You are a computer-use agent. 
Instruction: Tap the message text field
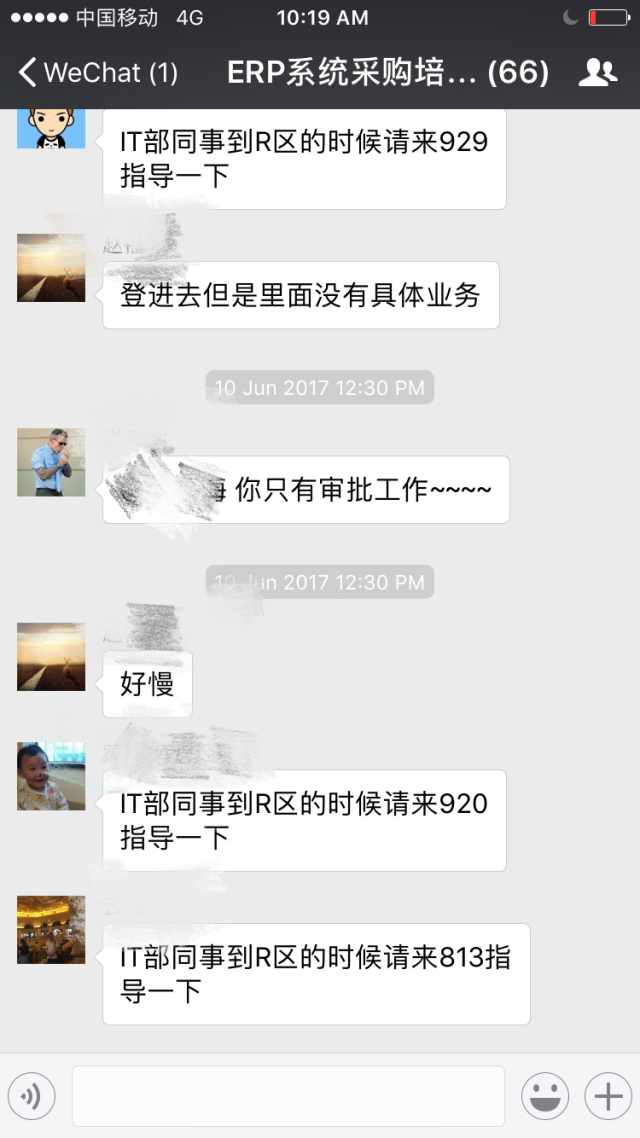pyautogui.click(x=288, y=1096)
